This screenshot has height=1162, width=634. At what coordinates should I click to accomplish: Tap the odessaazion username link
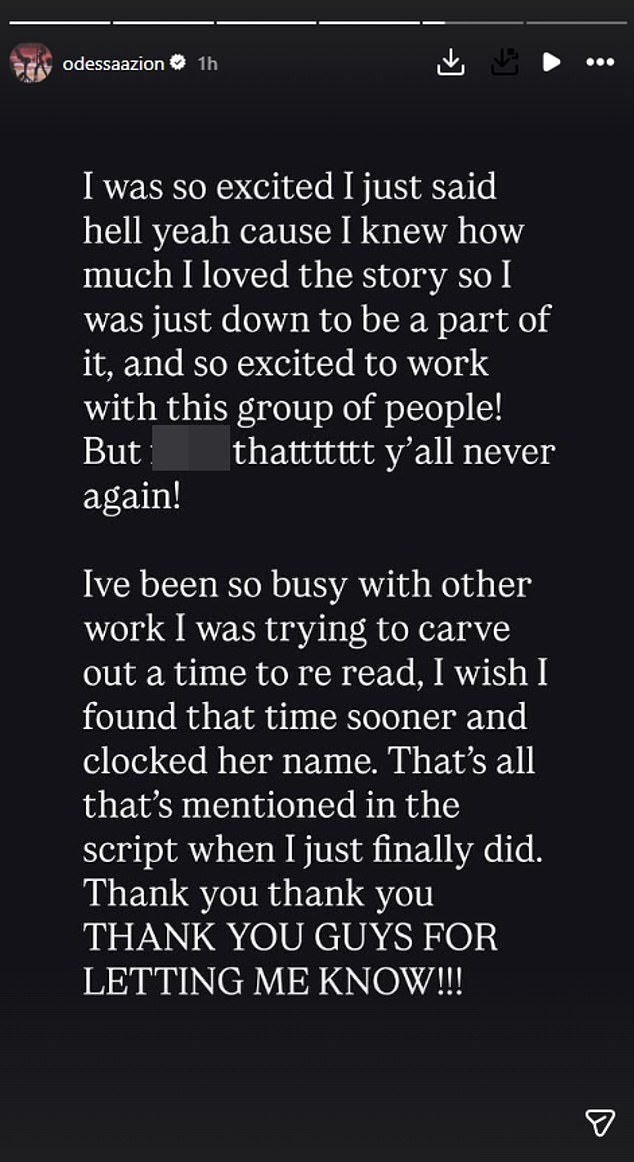pos(113,63)
